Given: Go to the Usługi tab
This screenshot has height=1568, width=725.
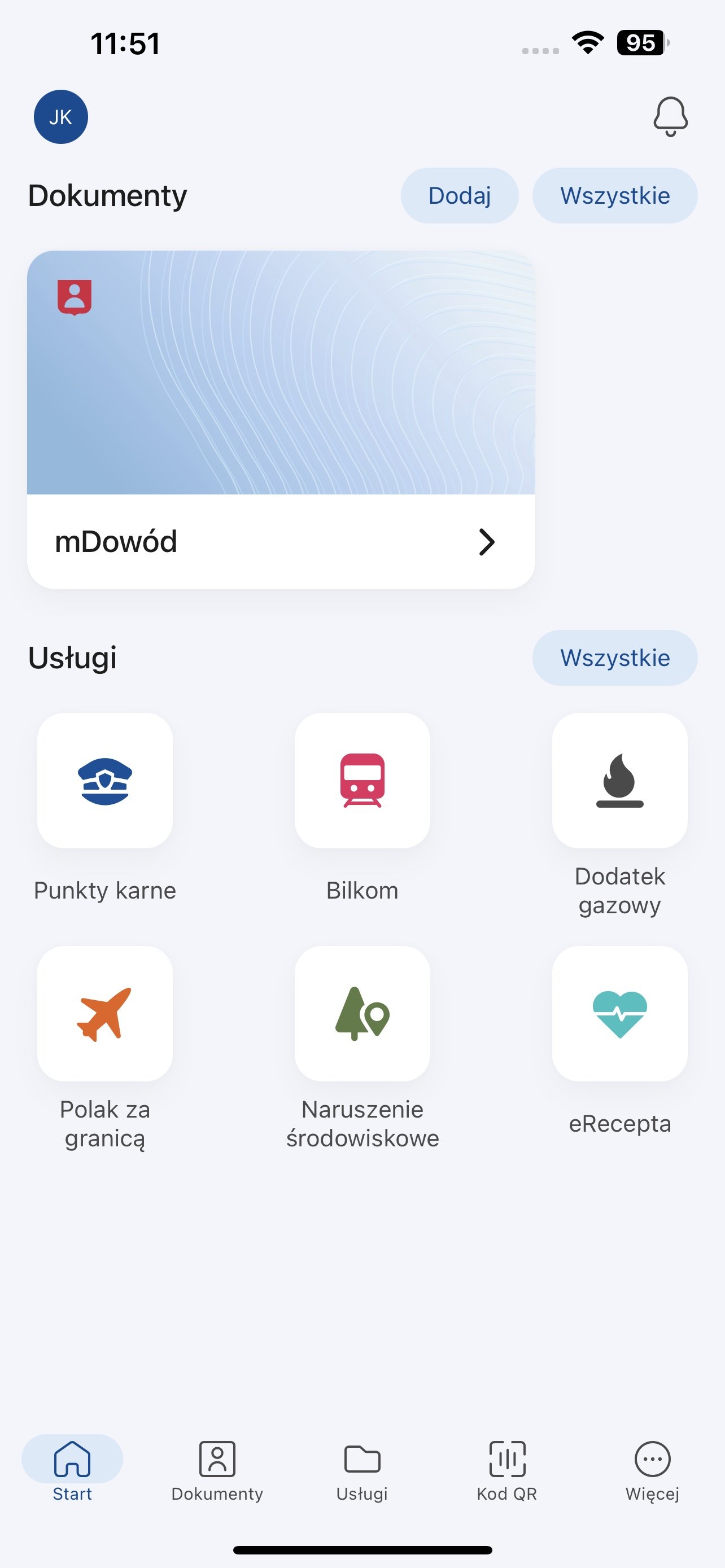Looking at the screenshot, I should 362,1470.
